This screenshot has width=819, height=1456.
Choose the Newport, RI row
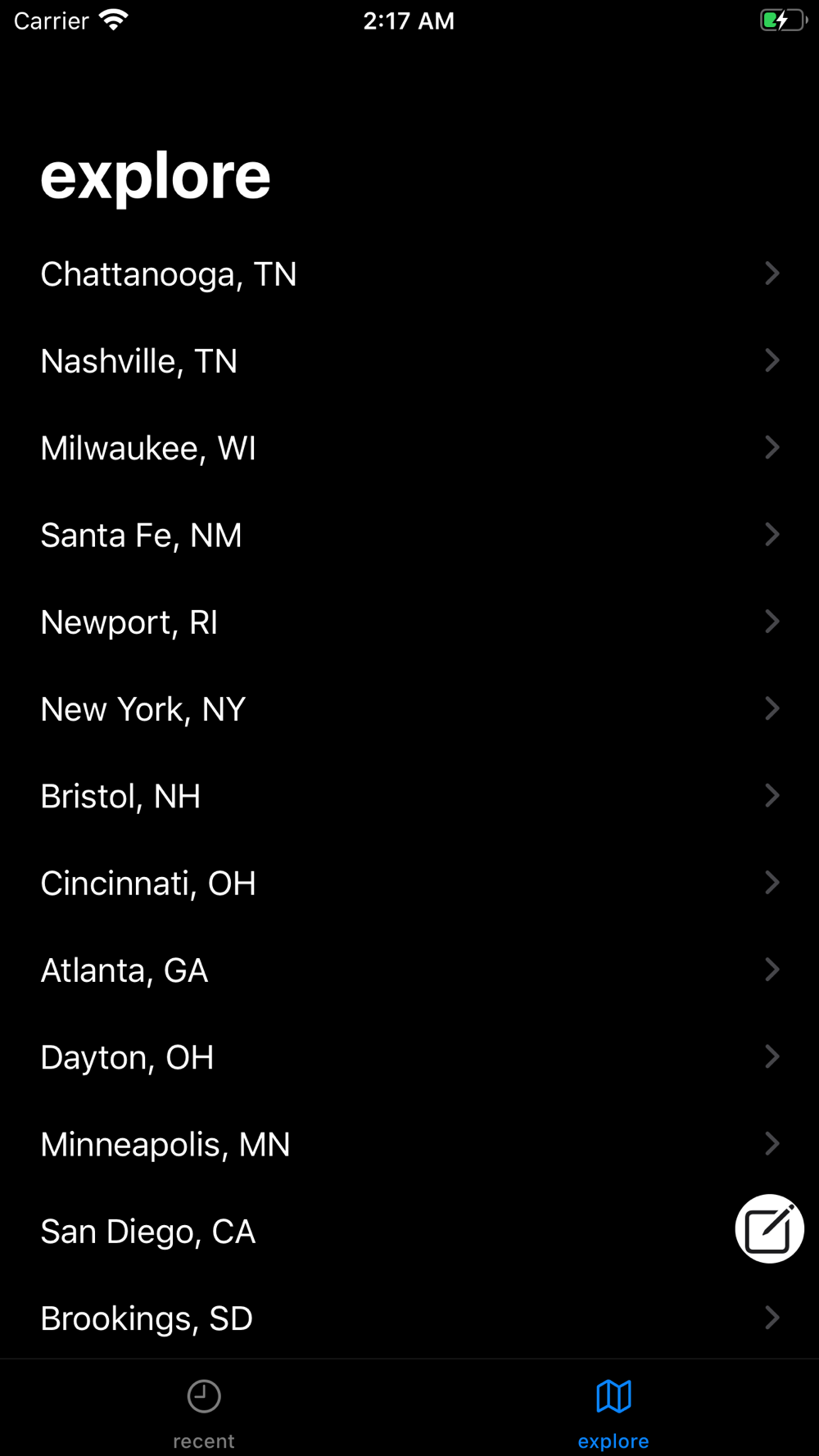coord(409,622)
